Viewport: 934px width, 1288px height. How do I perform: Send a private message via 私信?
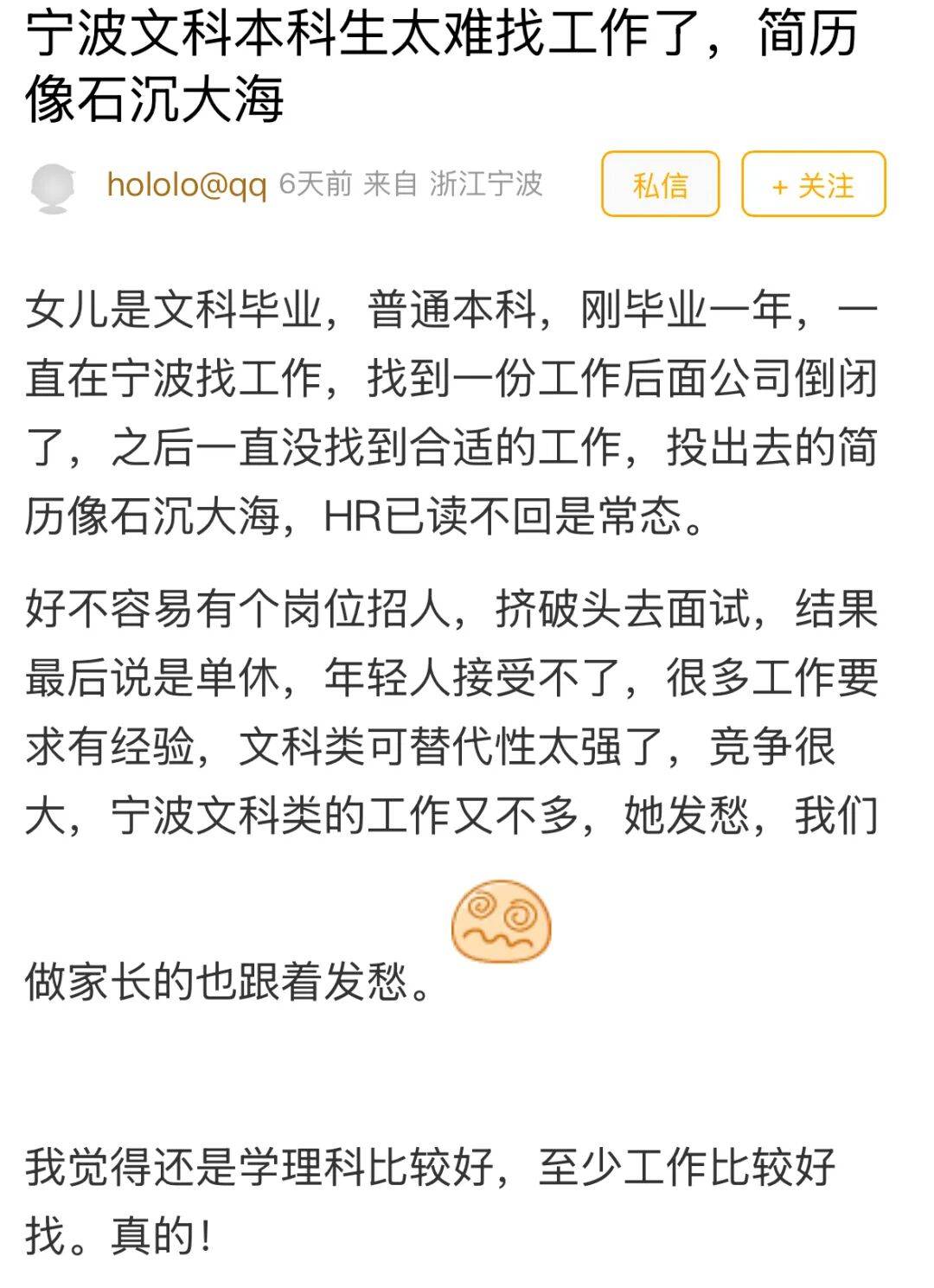[660, 184]
